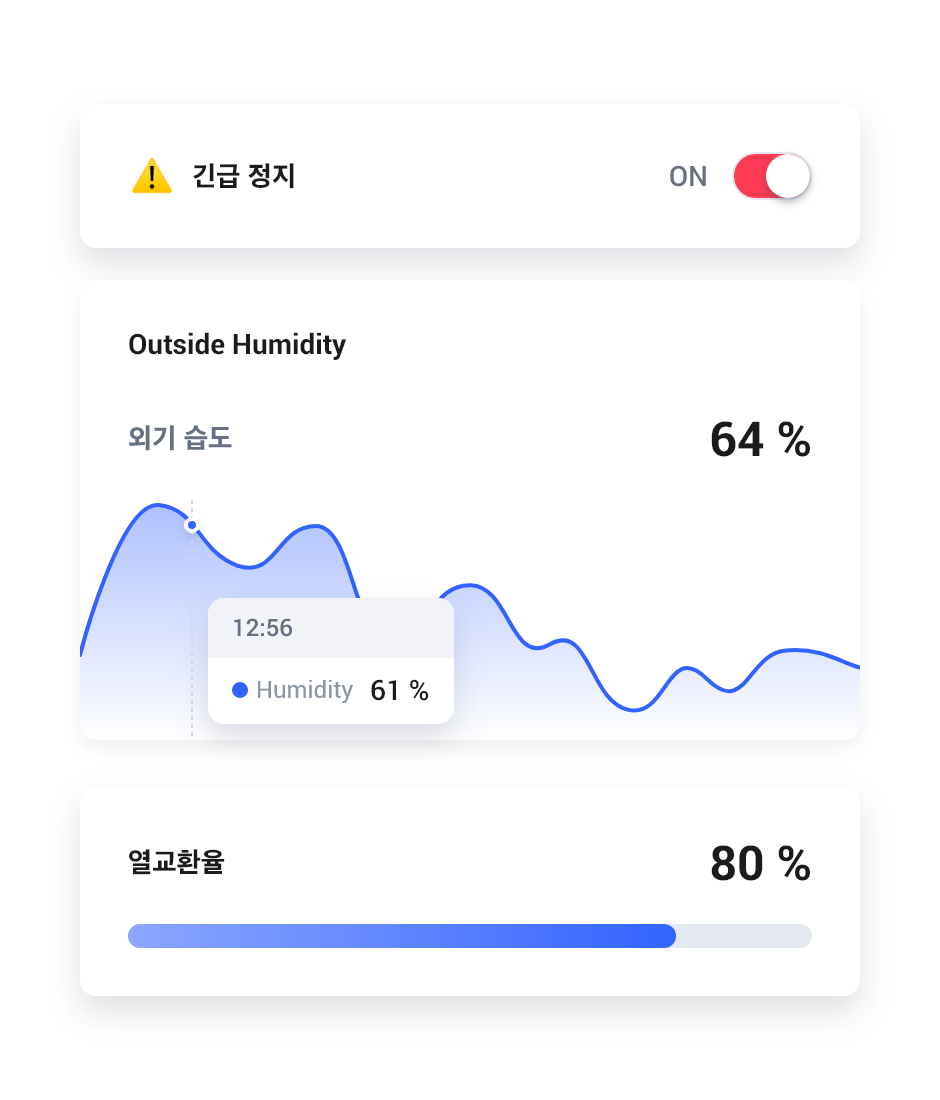This screenshot has width=940, height=1100.
Task: Click the 열교환율 progress bar
Action: click(x=470, y=936)
